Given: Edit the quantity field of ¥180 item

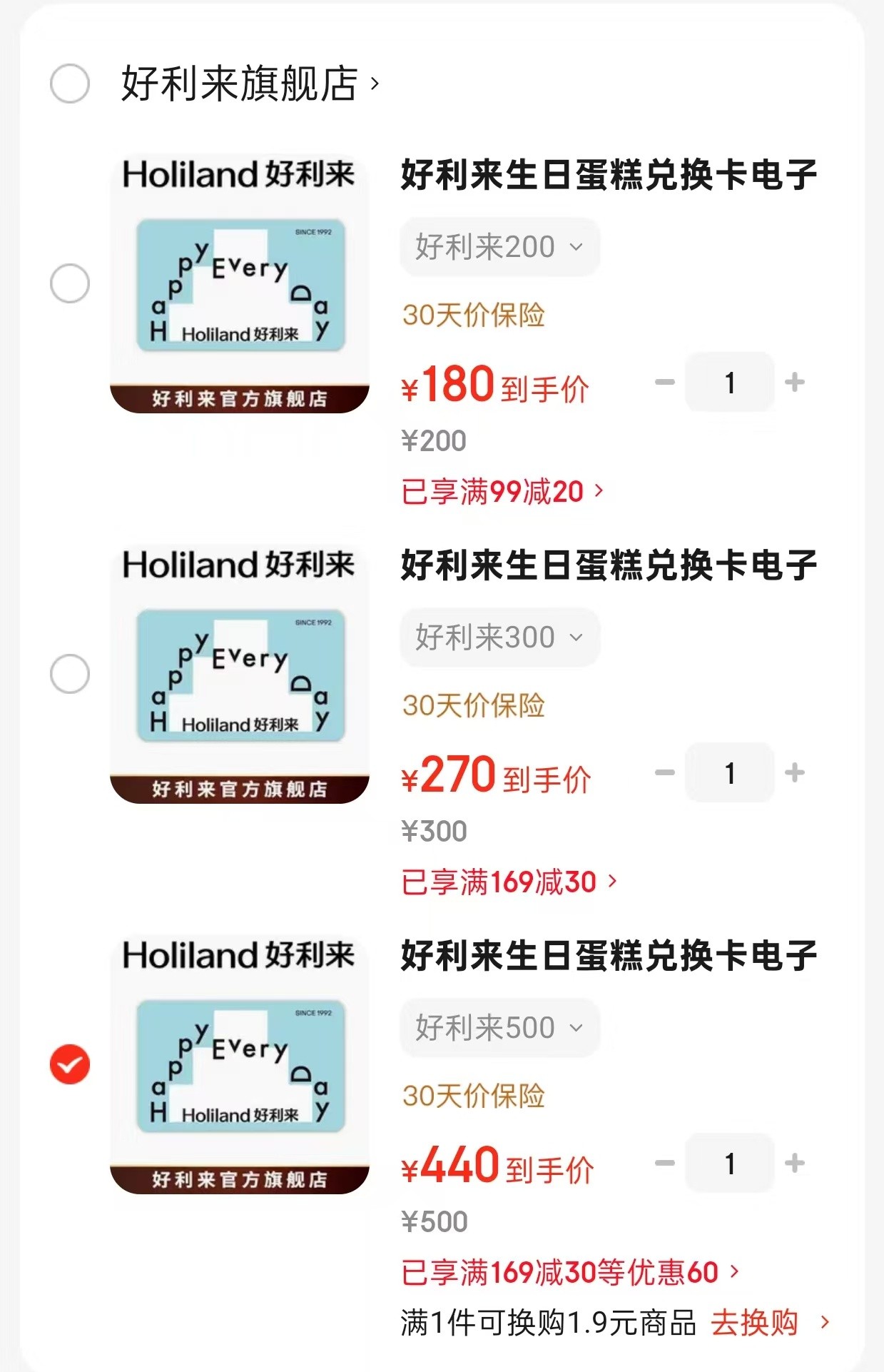Looking at the screenshot, I should [730, 382].
